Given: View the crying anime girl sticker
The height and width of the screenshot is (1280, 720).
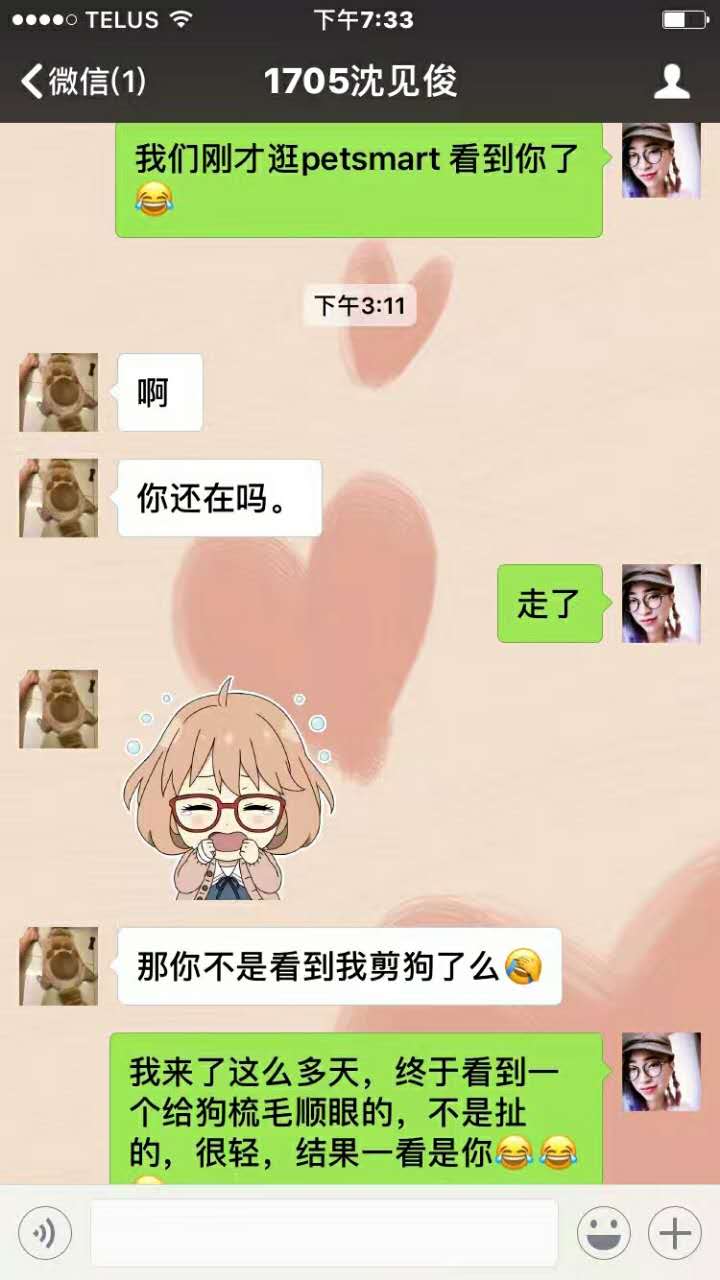Looking at the screenshot, I should [230, 790].
